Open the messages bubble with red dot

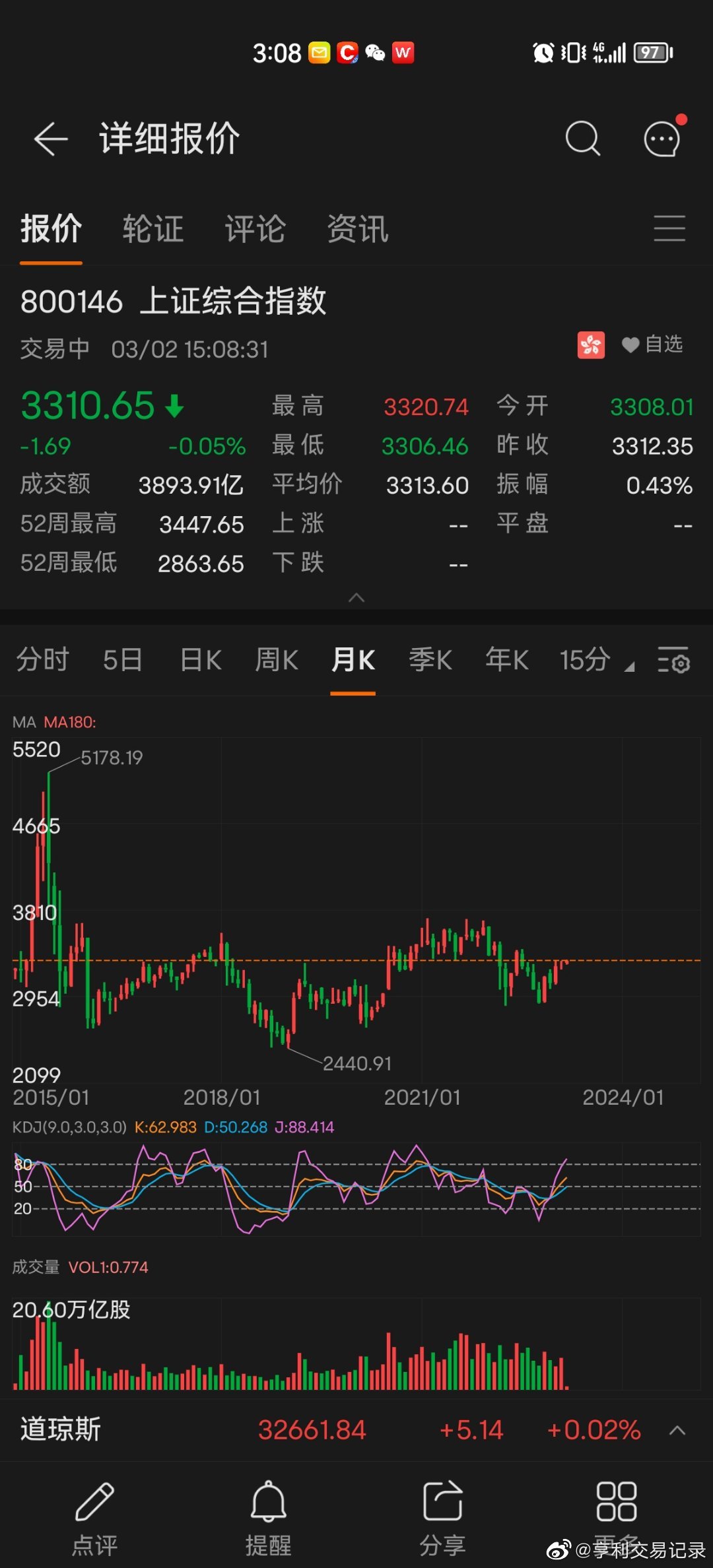[x=660, y=139]
